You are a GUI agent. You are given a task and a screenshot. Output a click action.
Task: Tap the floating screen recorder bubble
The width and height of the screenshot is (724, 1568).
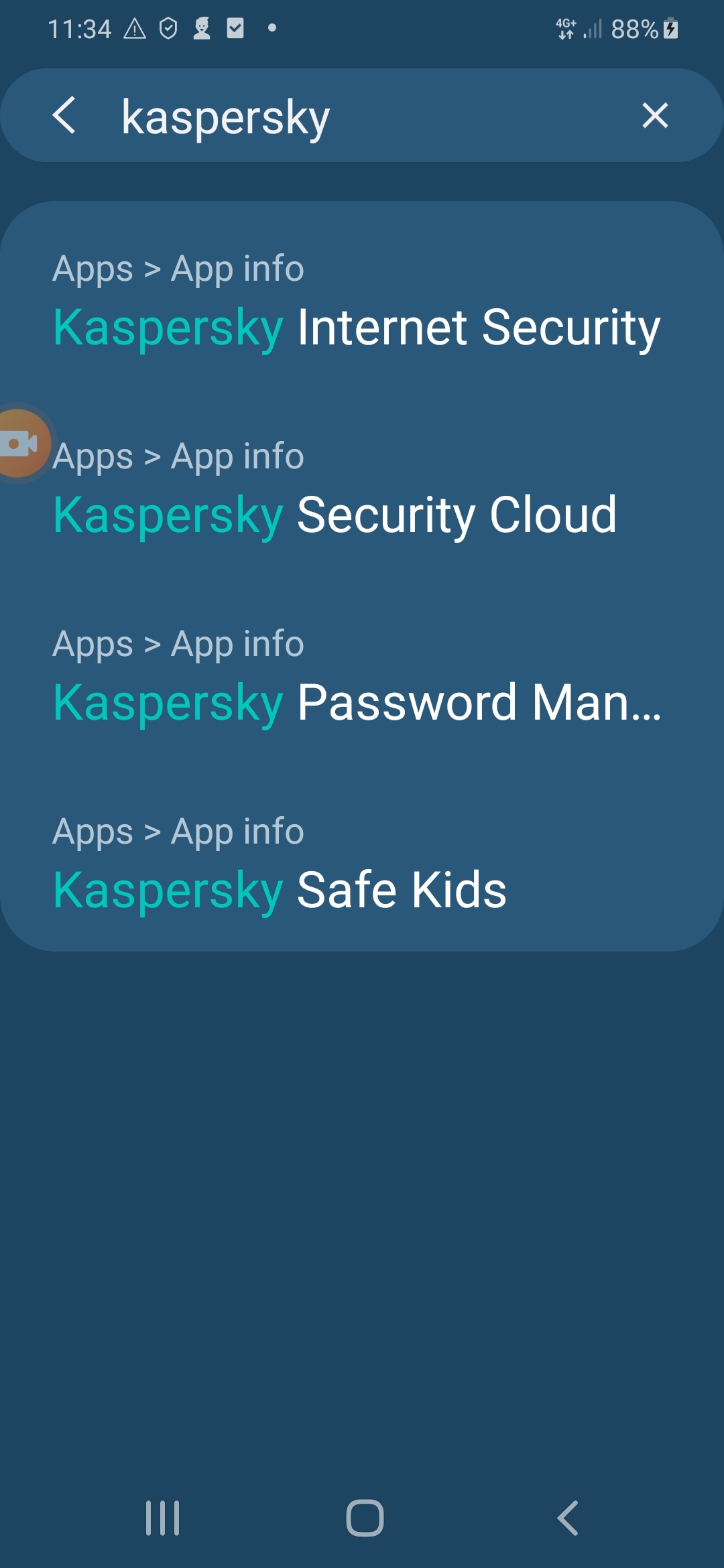(x=20, y=443)
